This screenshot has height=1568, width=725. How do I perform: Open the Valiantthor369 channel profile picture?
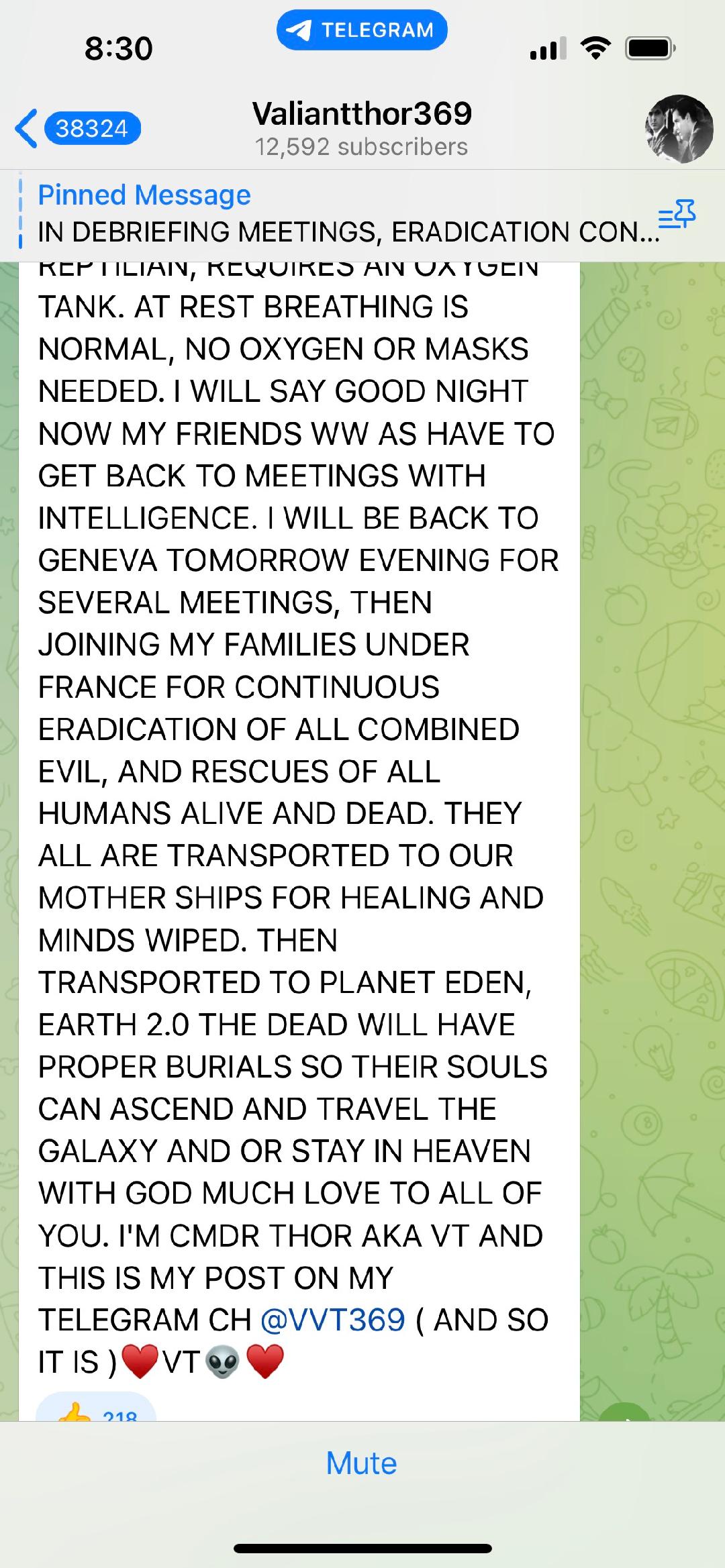(x=679, y=129)
